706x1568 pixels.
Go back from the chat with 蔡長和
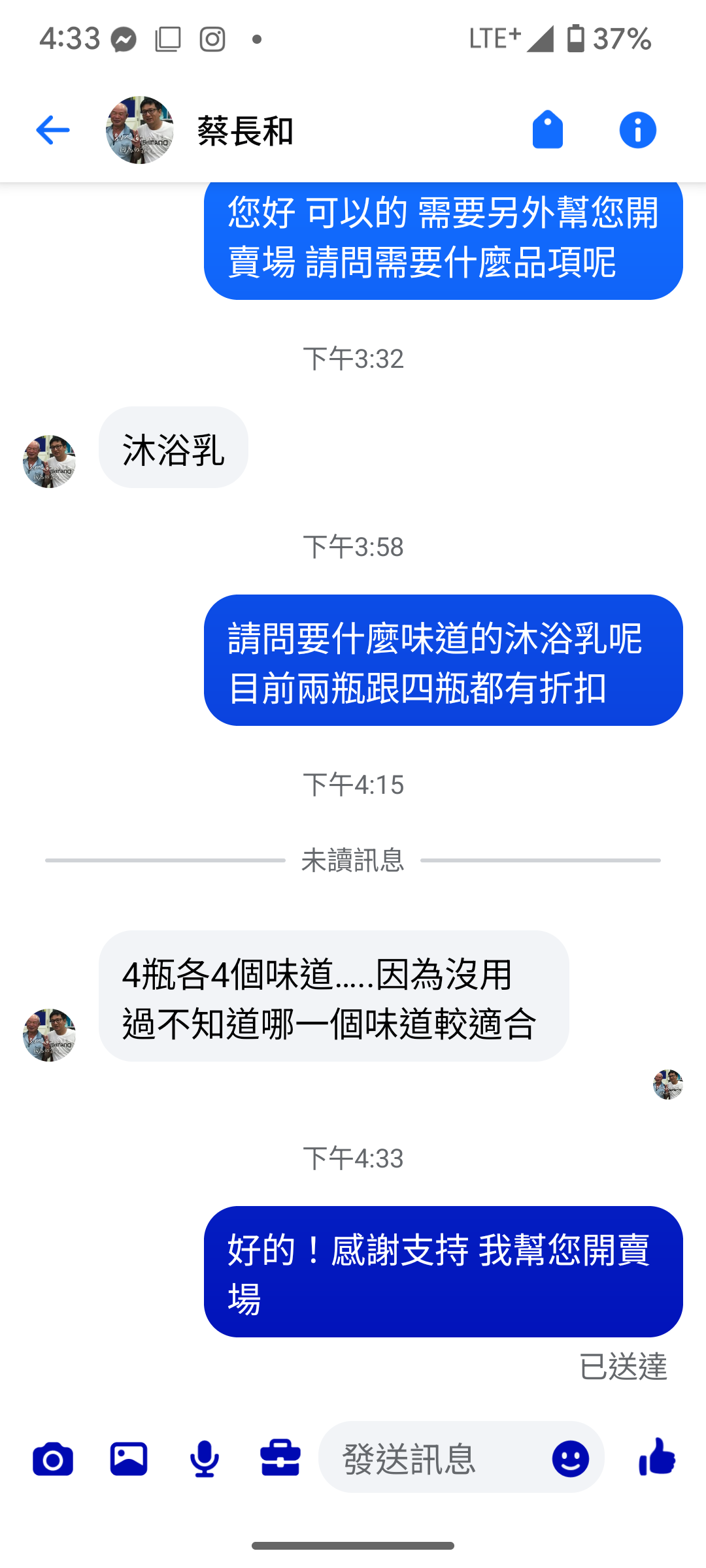pyautogui.click(x=52, y=130)
